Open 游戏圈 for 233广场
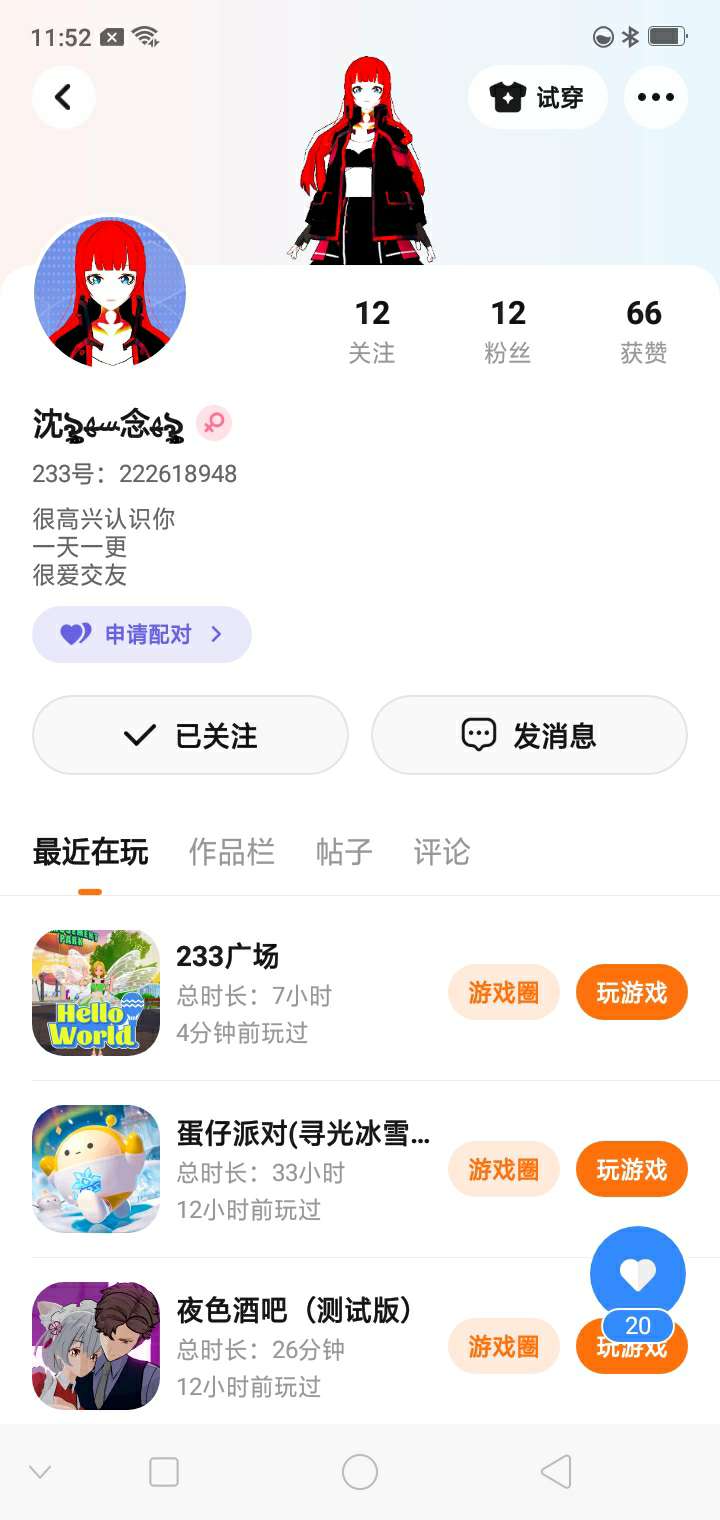This screenshot has height=1520, width=720. coord(503,992)
